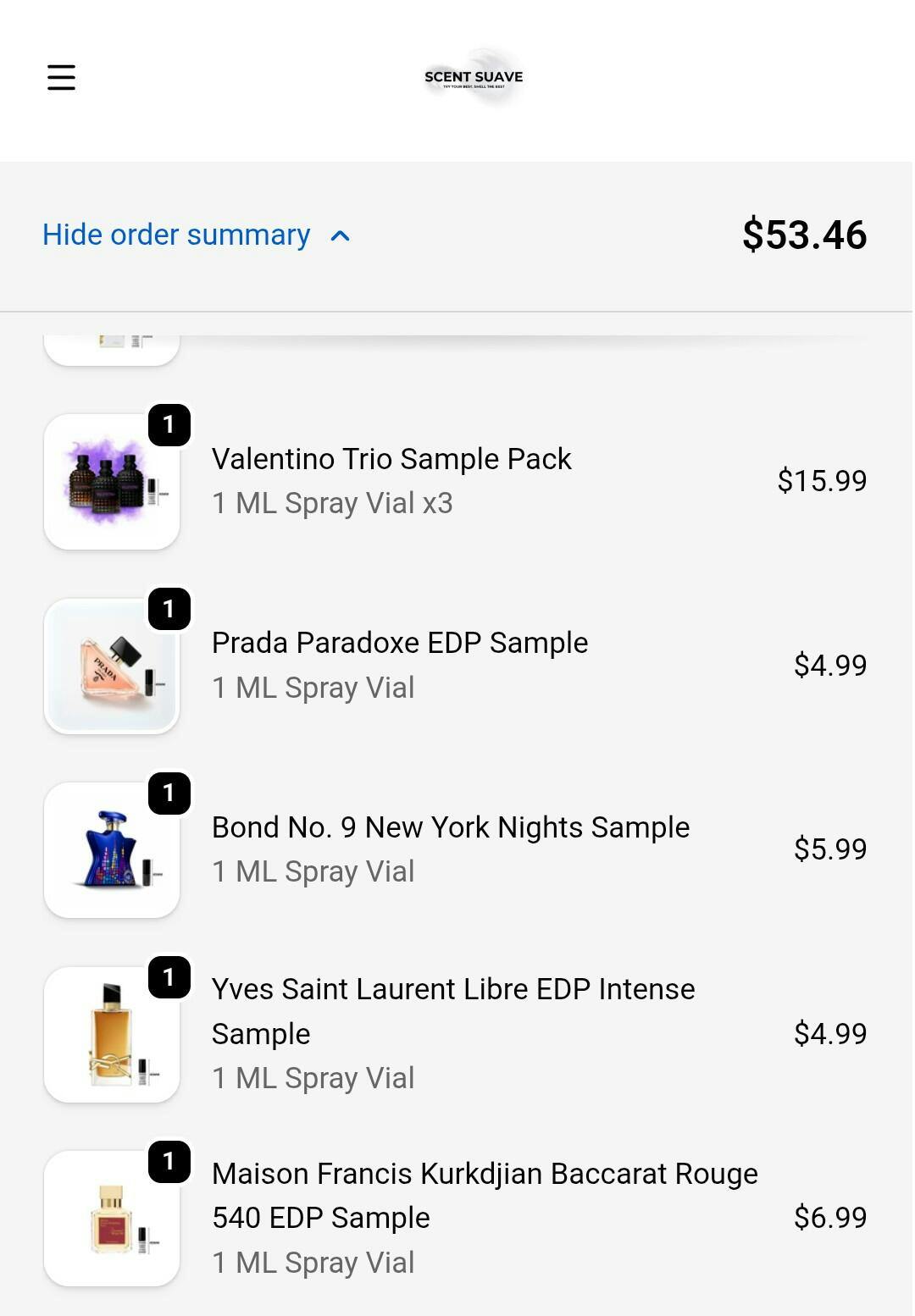Image resolution: width=915 pixels, height=1316 pixels.
Task: Collapse the order summary
Action: click(197, 235)
